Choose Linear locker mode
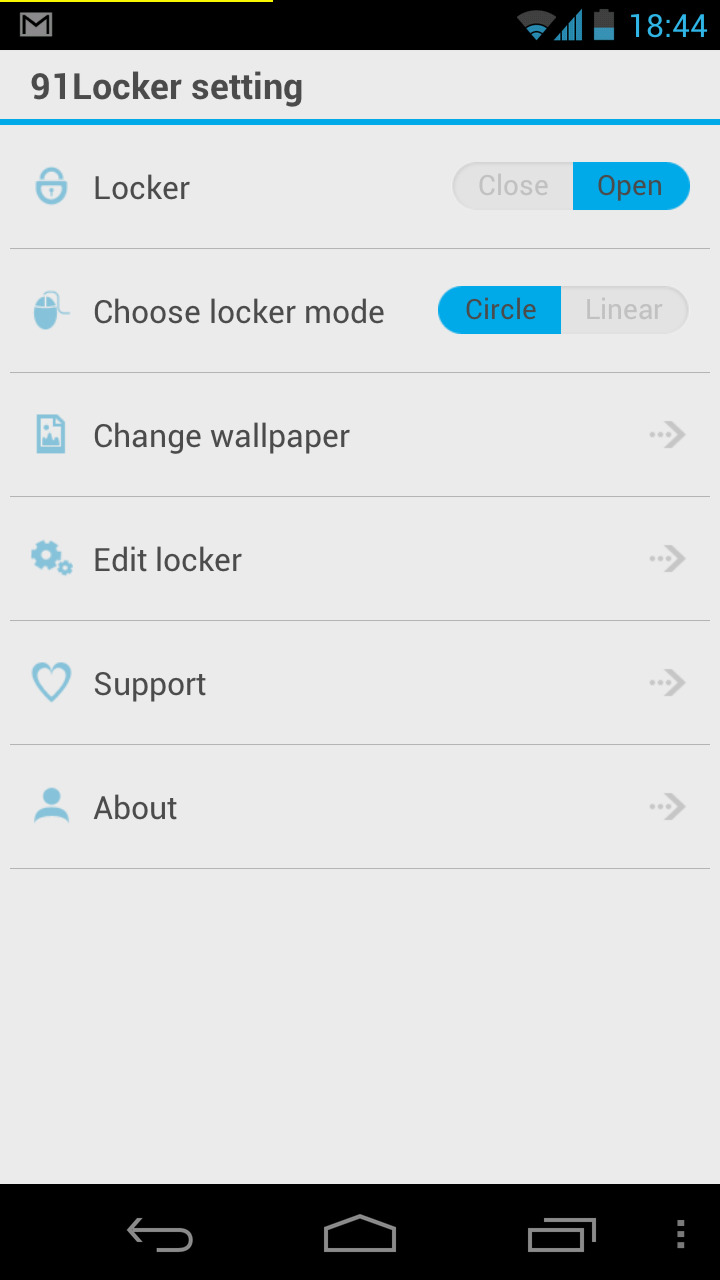Viewport: 720px width, 1280px height. [624, 310]
